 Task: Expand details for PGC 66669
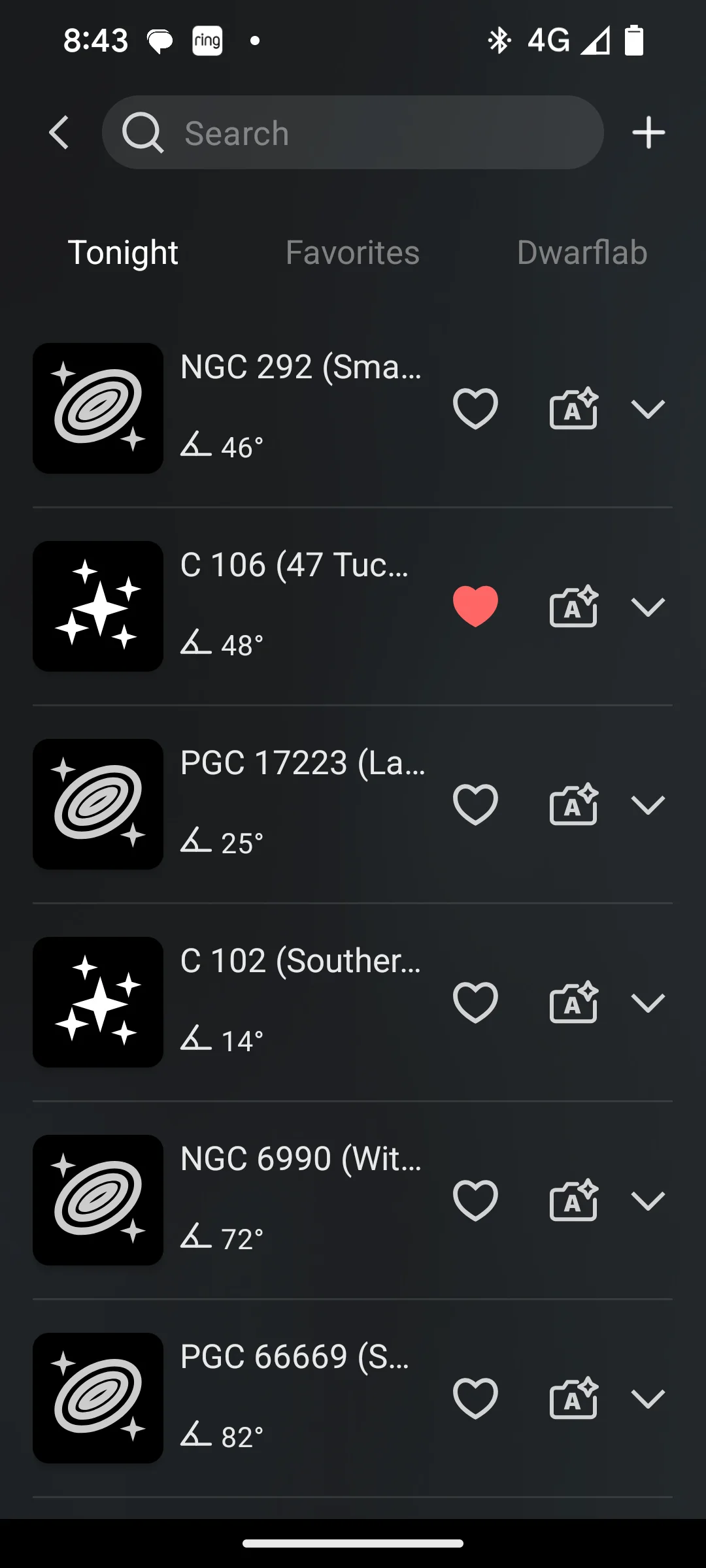(x=648, y=1399)
